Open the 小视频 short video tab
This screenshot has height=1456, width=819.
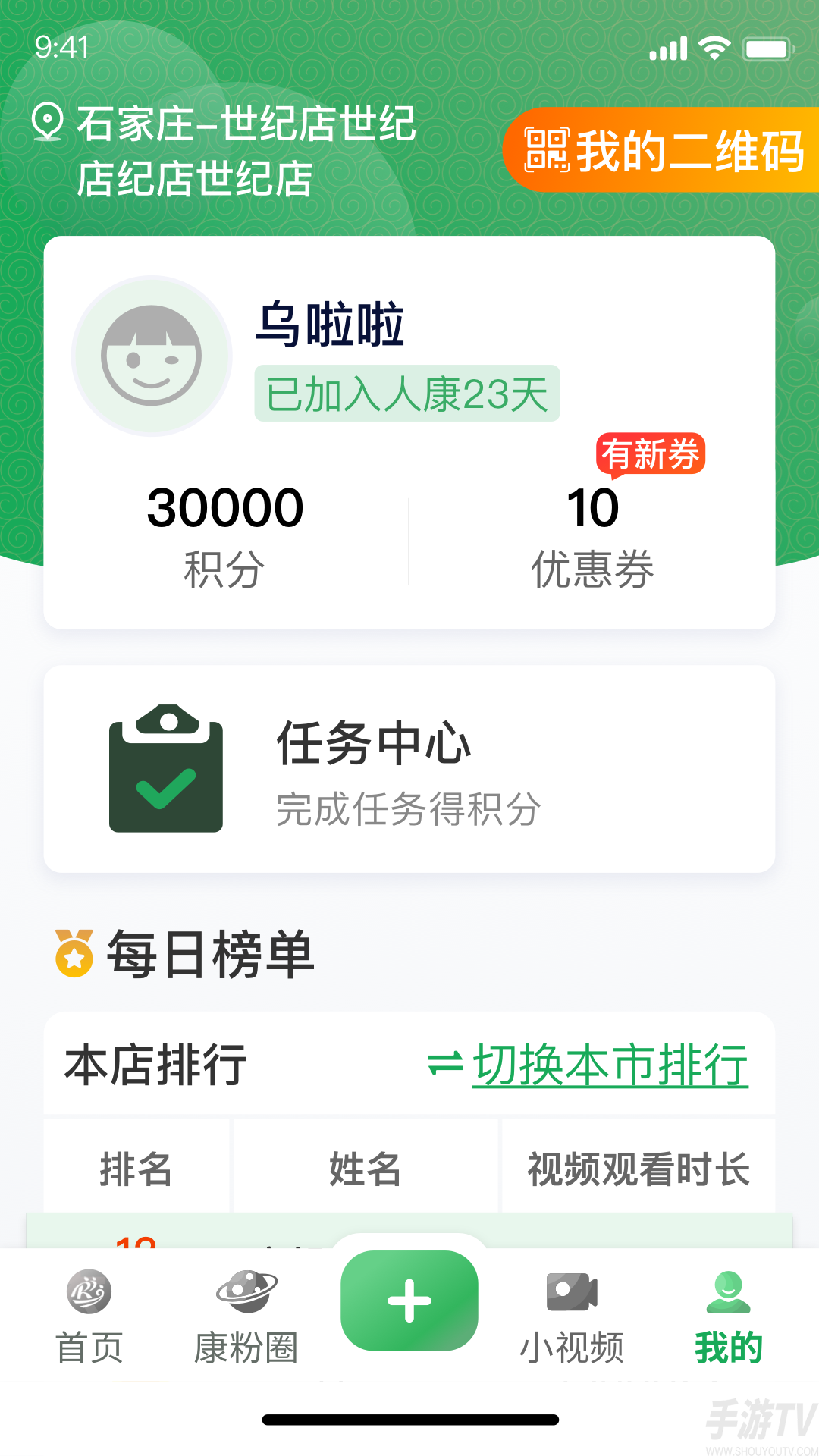point(572,1318)
